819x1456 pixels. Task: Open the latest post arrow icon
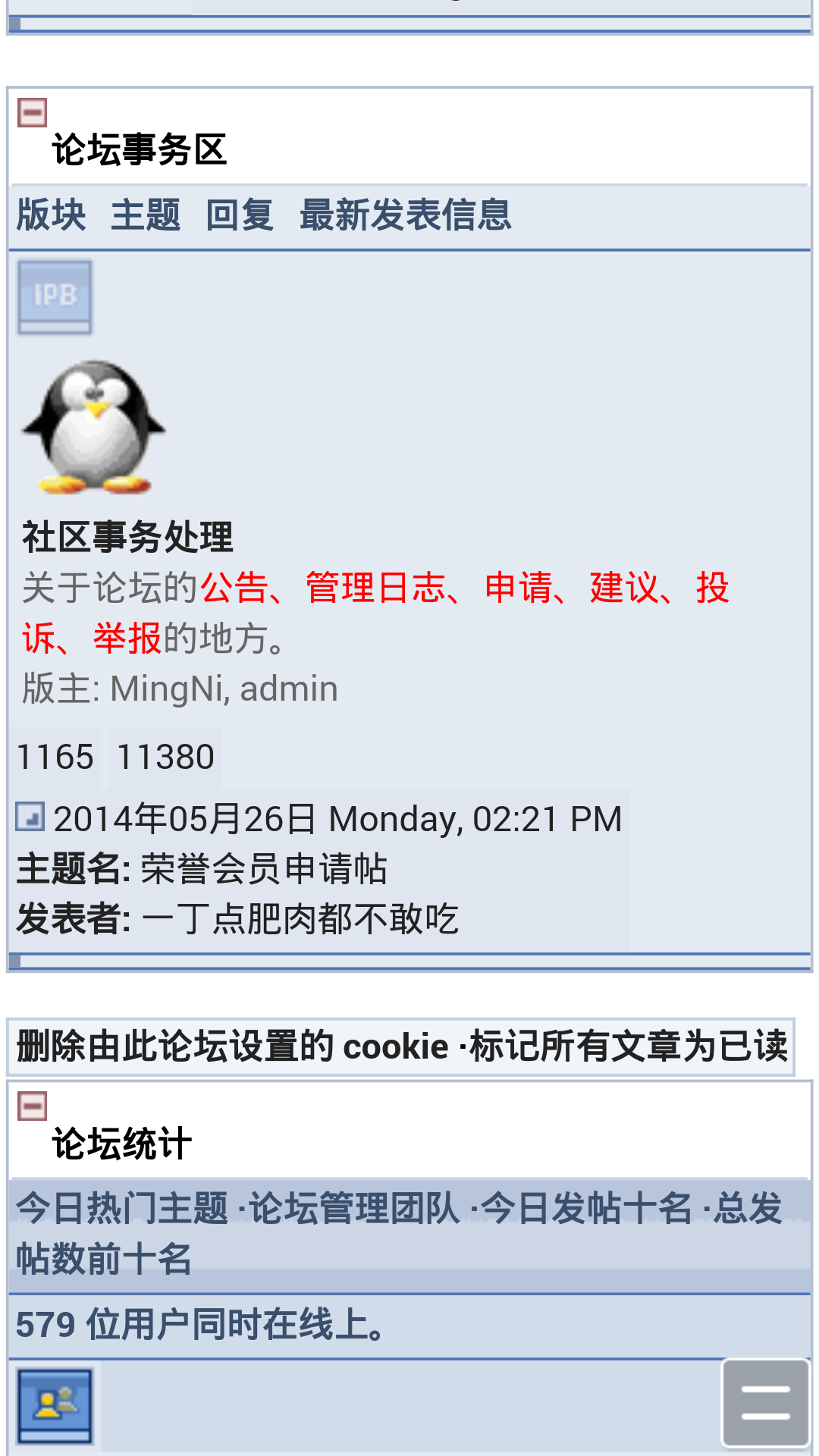point(30,817)
